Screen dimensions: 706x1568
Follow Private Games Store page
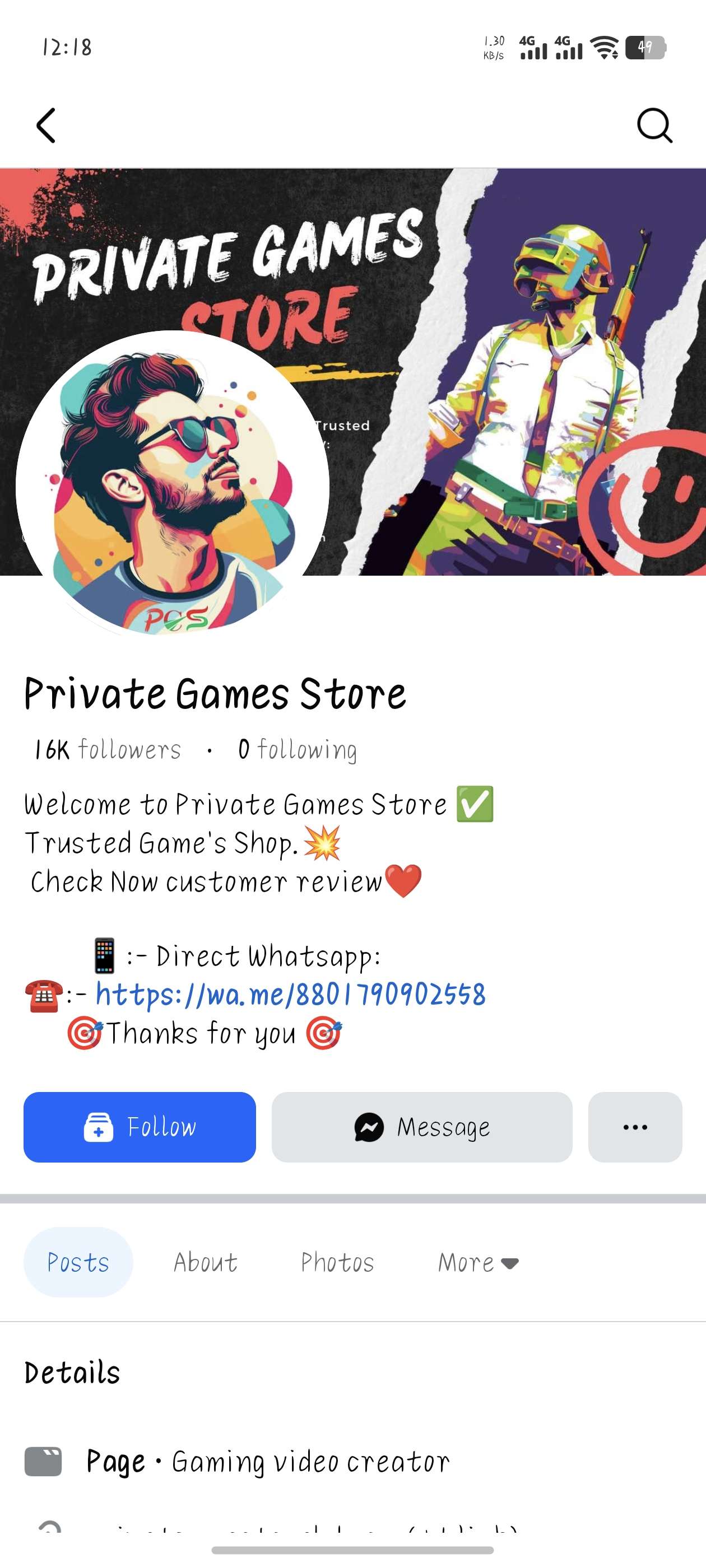(x=140, y=1127)
